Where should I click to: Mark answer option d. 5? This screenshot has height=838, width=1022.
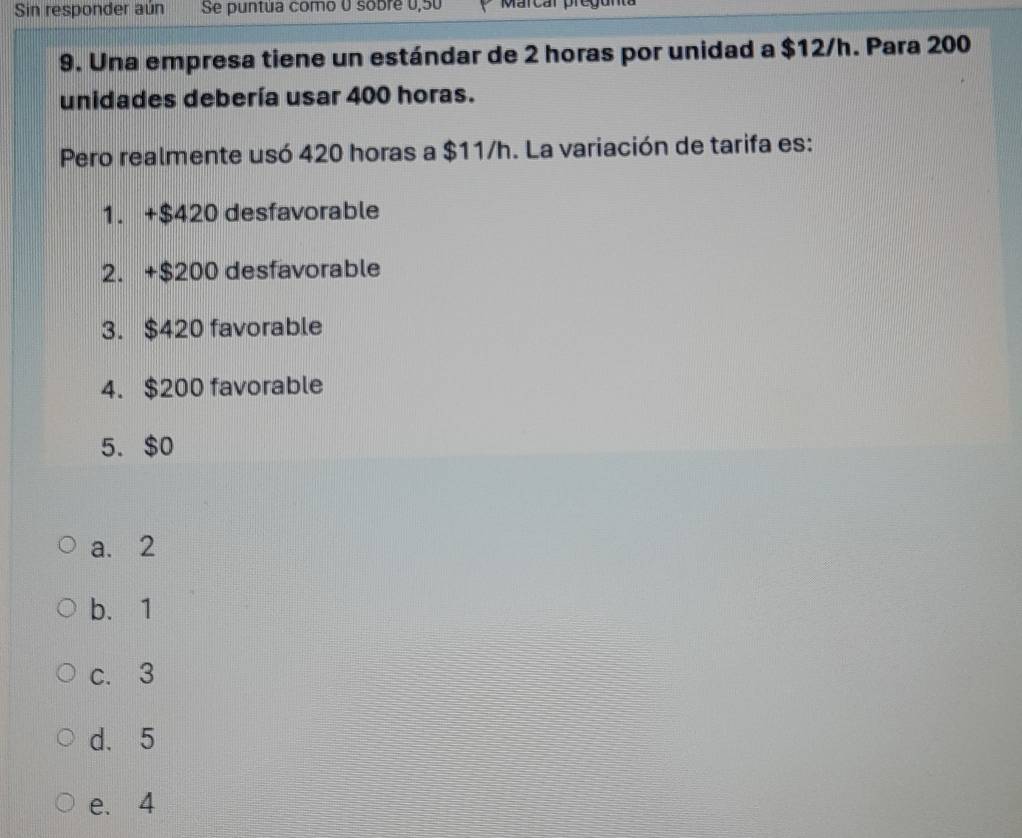coord(66,739)
